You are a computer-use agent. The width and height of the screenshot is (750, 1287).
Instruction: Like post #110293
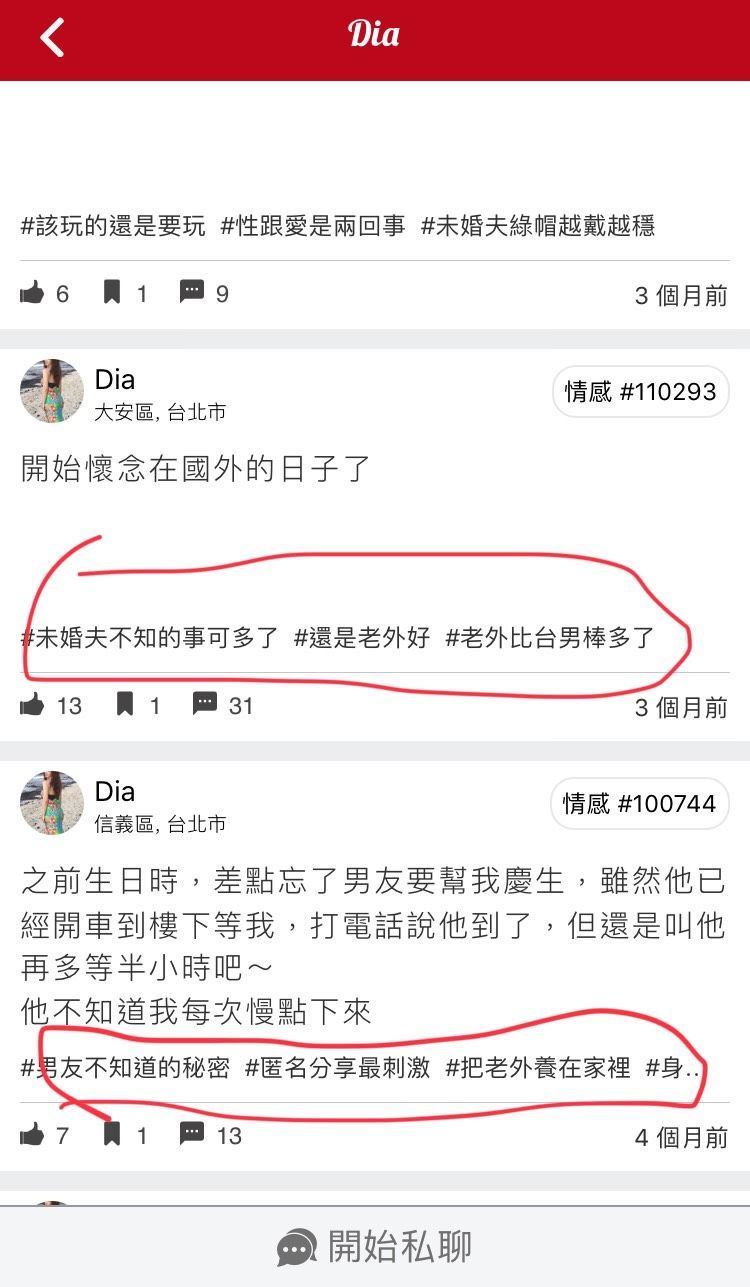coord(33,705)
